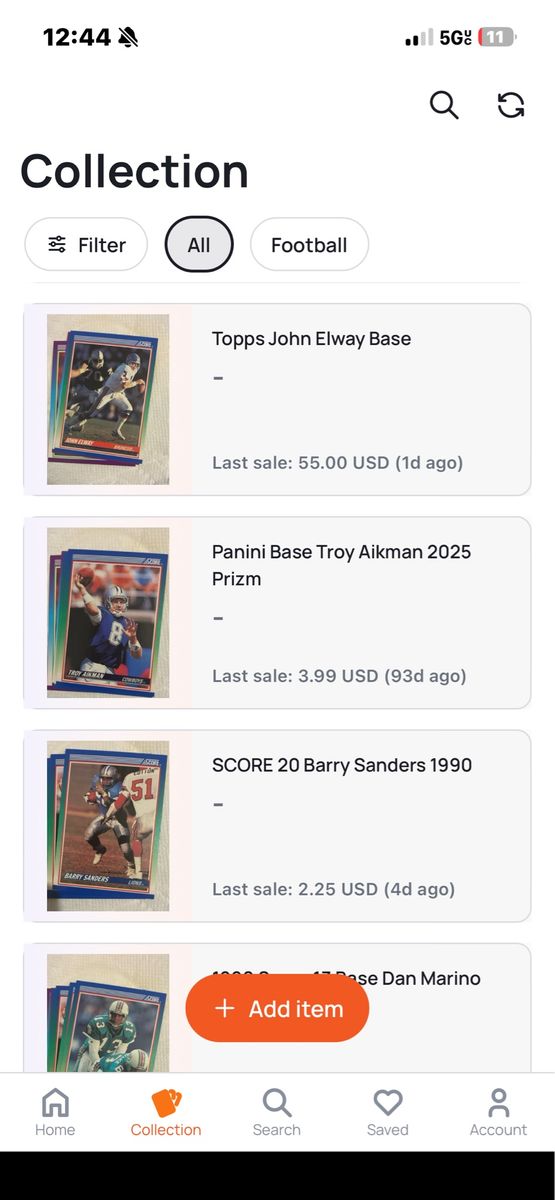Switch to the Search tab
555x1200 pixels.
click(x=277, y=1112)
